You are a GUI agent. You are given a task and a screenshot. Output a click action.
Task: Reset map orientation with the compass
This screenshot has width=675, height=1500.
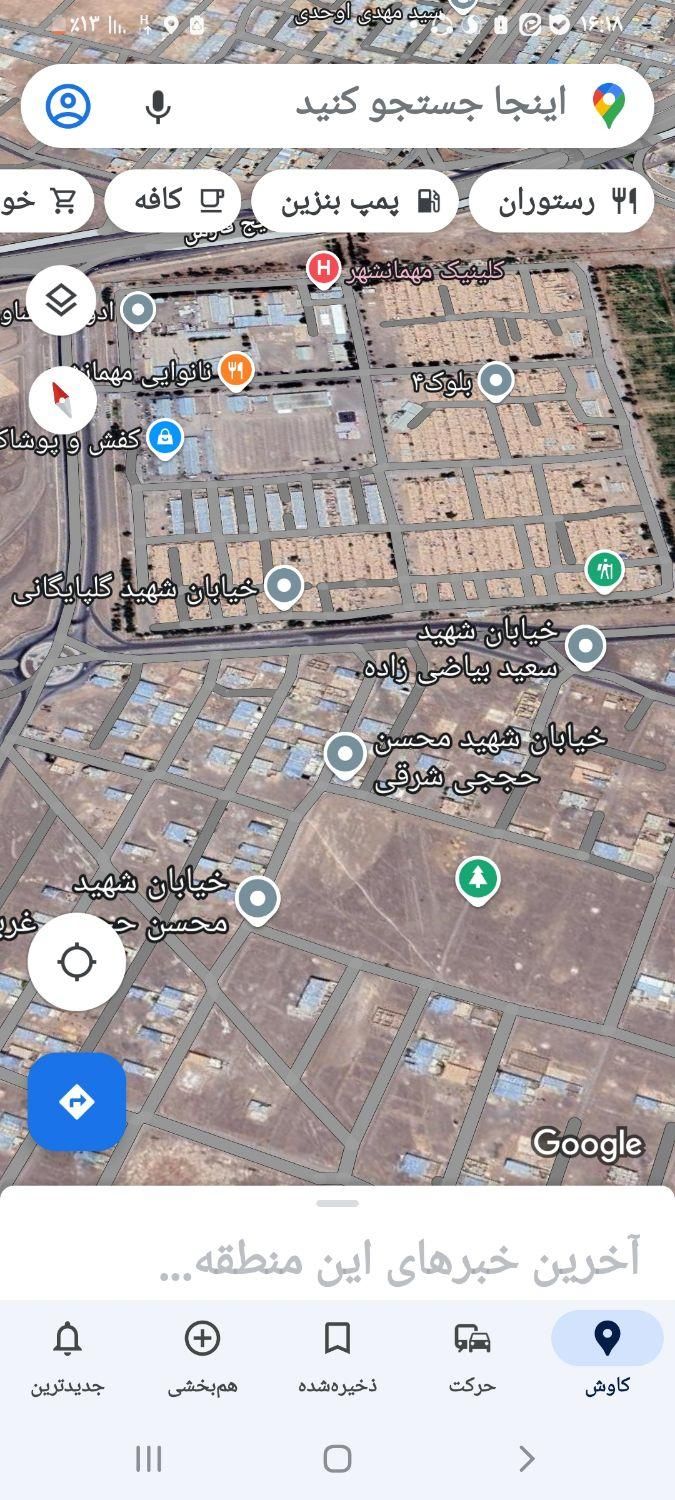click(x=62, y=400)
